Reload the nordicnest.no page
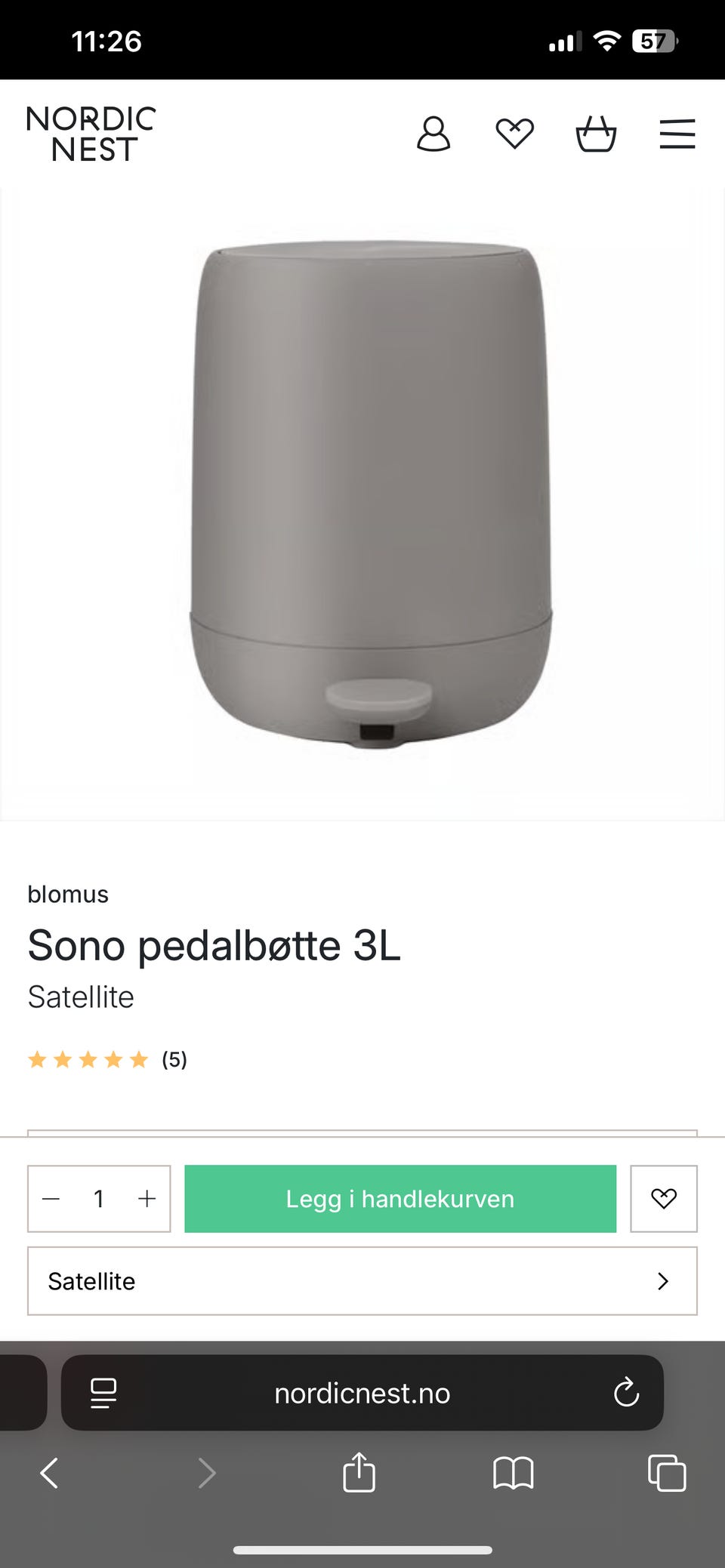The height and width of the screenshot is (1568, 725). pyautogui.click(x=626, y=1393)
